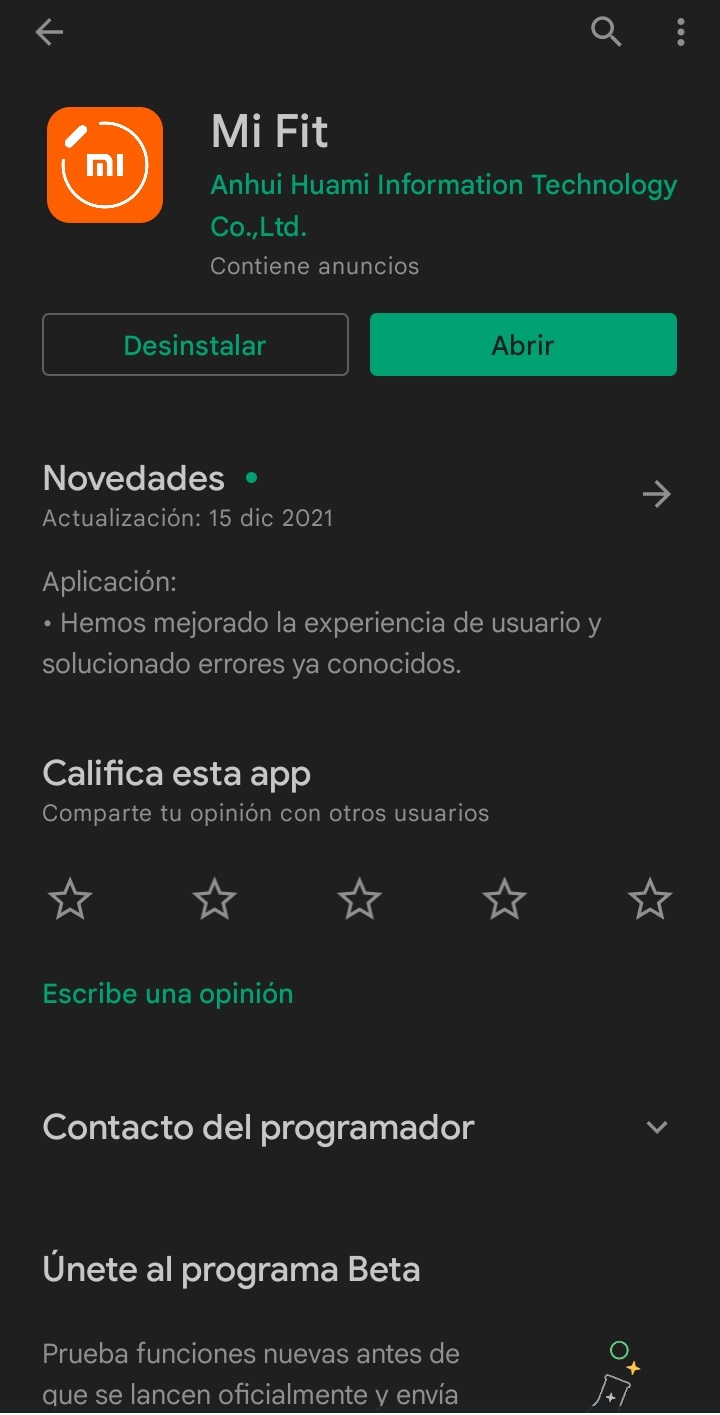Viewport: 720px width, 1415px height.
Task: Open the three-dot overflow menu
Action: tap(680, 33)
